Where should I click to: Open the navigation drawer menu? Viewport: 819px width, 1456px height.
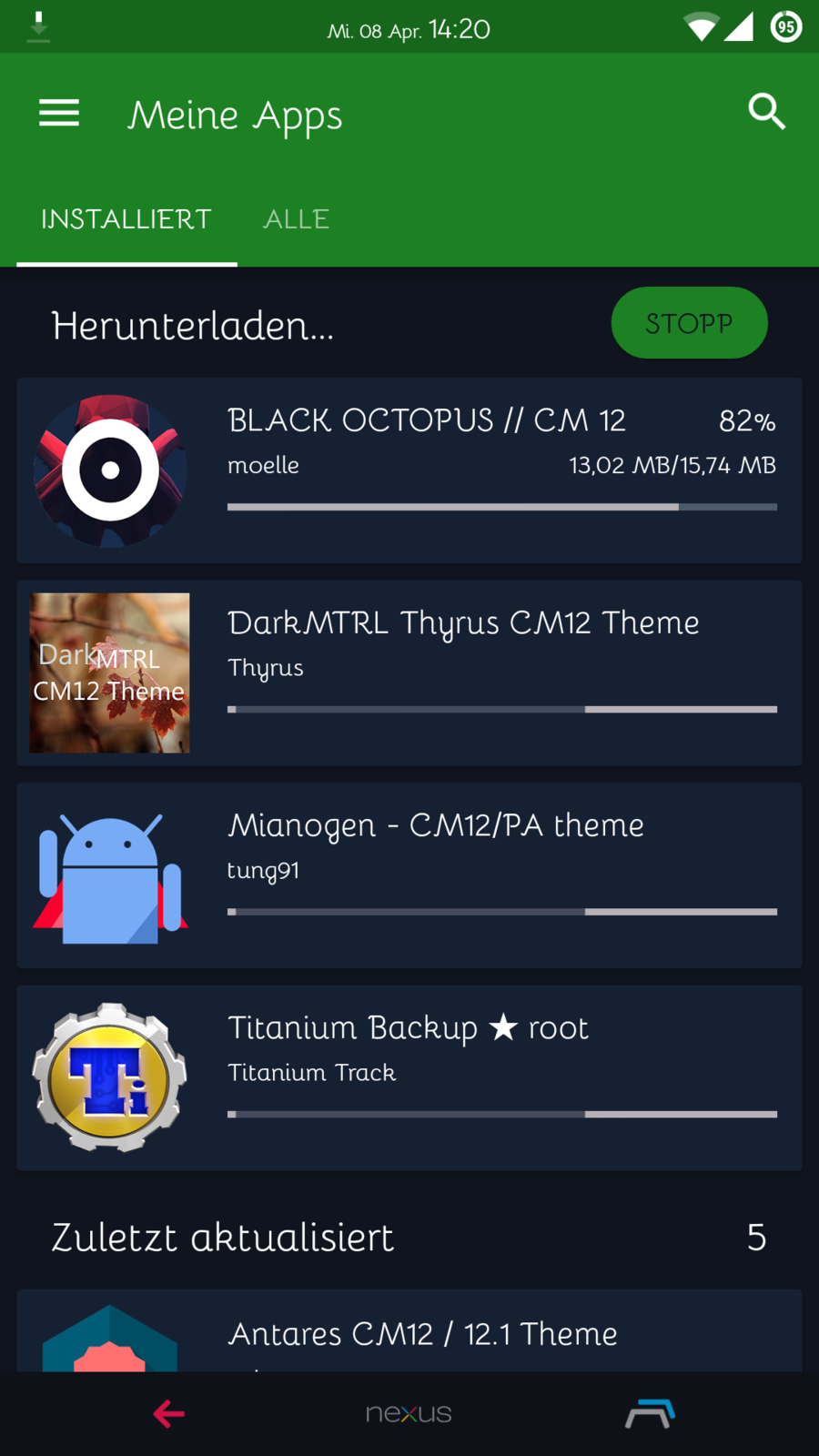59,114
